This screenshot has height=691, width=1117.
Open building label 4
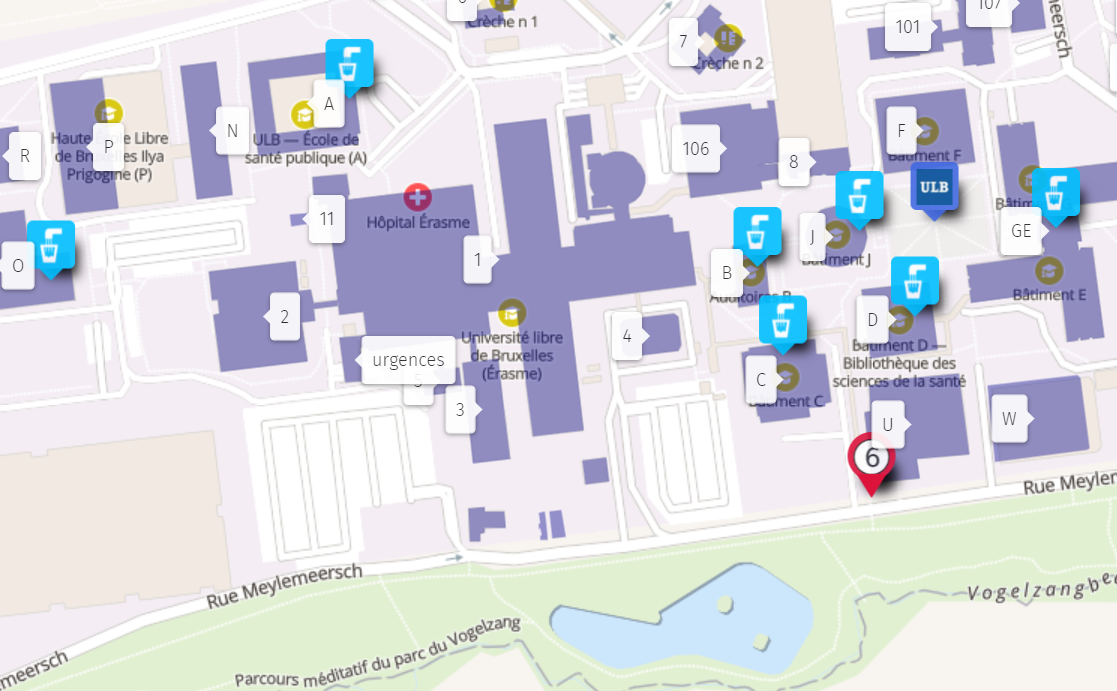626,336
